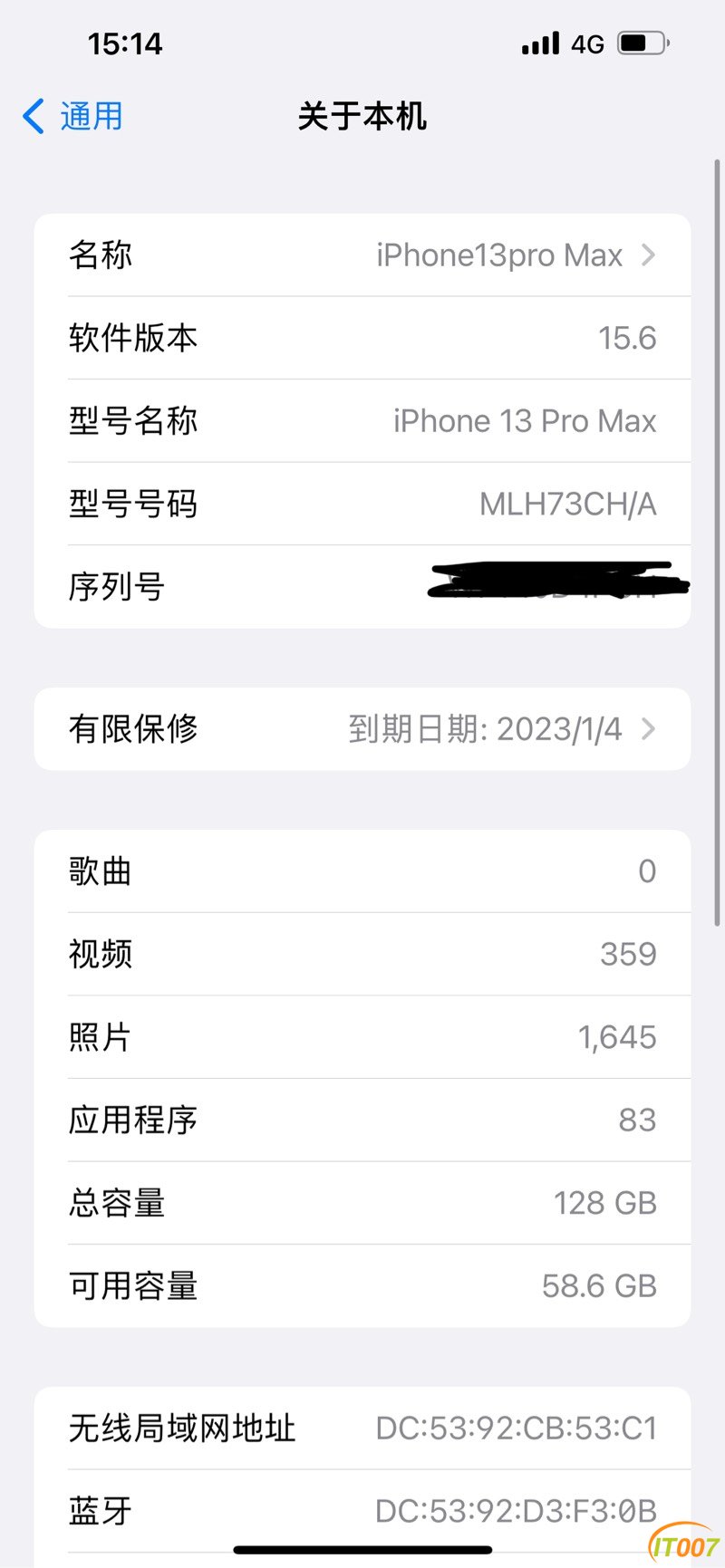Tap 软件版本 row showing 15.6
The image size is (725, 1568).
[x=362, y=338]
